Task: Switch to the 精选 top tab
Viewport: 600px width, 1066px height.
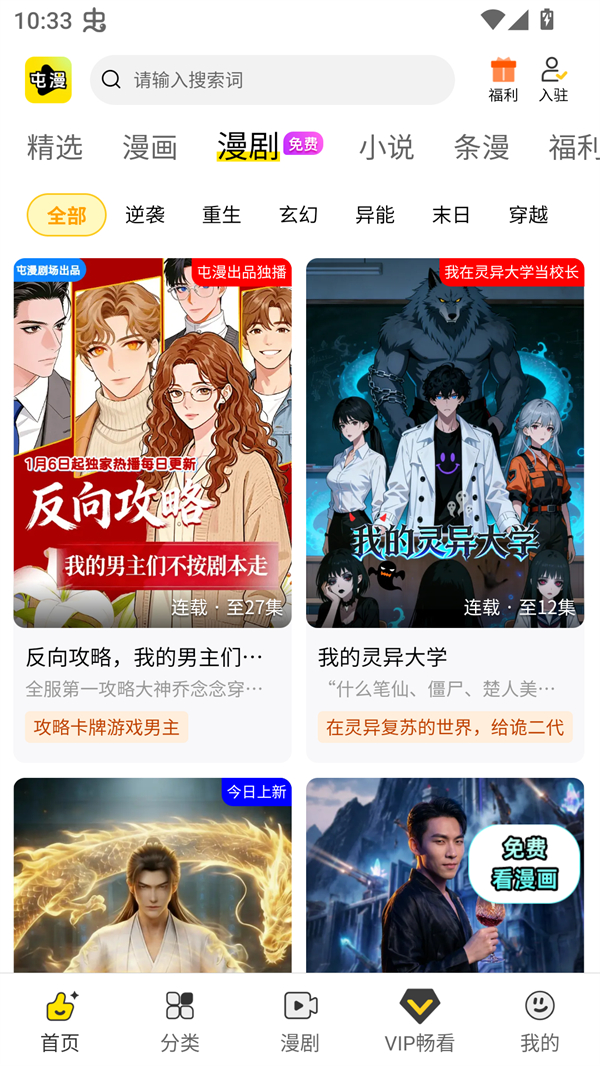Action: [x=54, y=147]
